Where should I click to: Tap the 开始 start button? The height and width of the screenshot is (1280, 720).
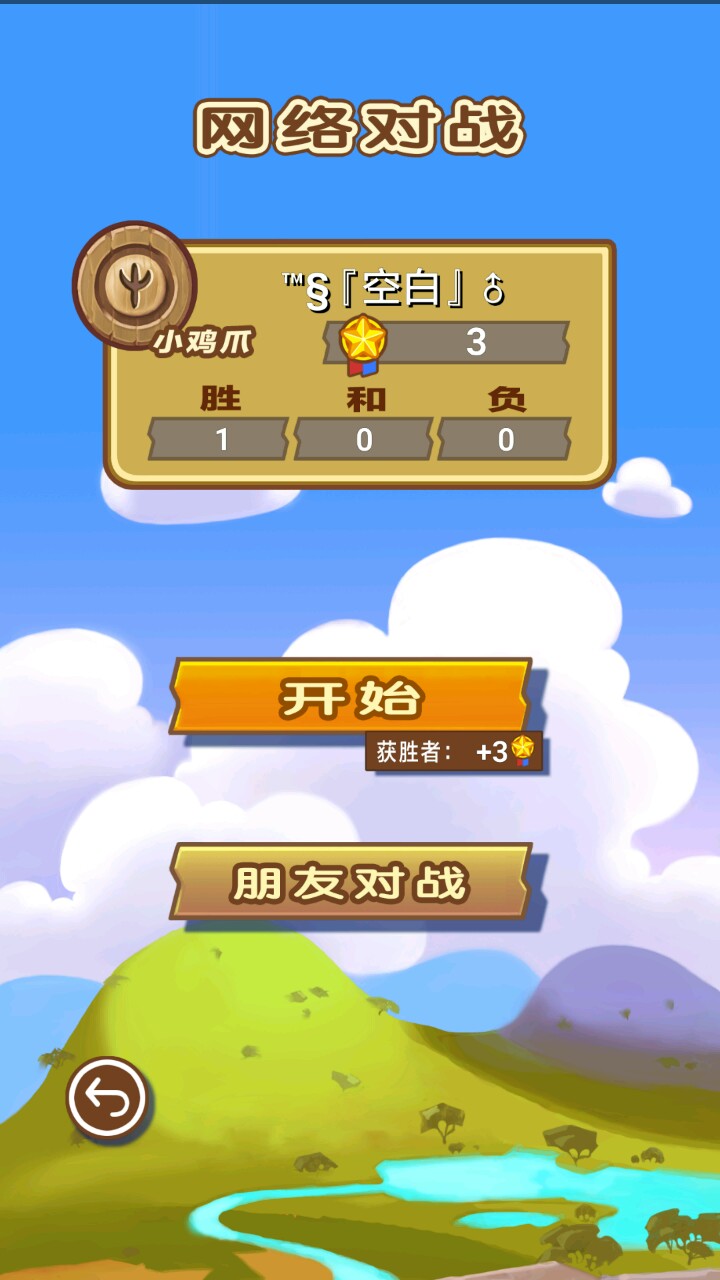point(350,697)
